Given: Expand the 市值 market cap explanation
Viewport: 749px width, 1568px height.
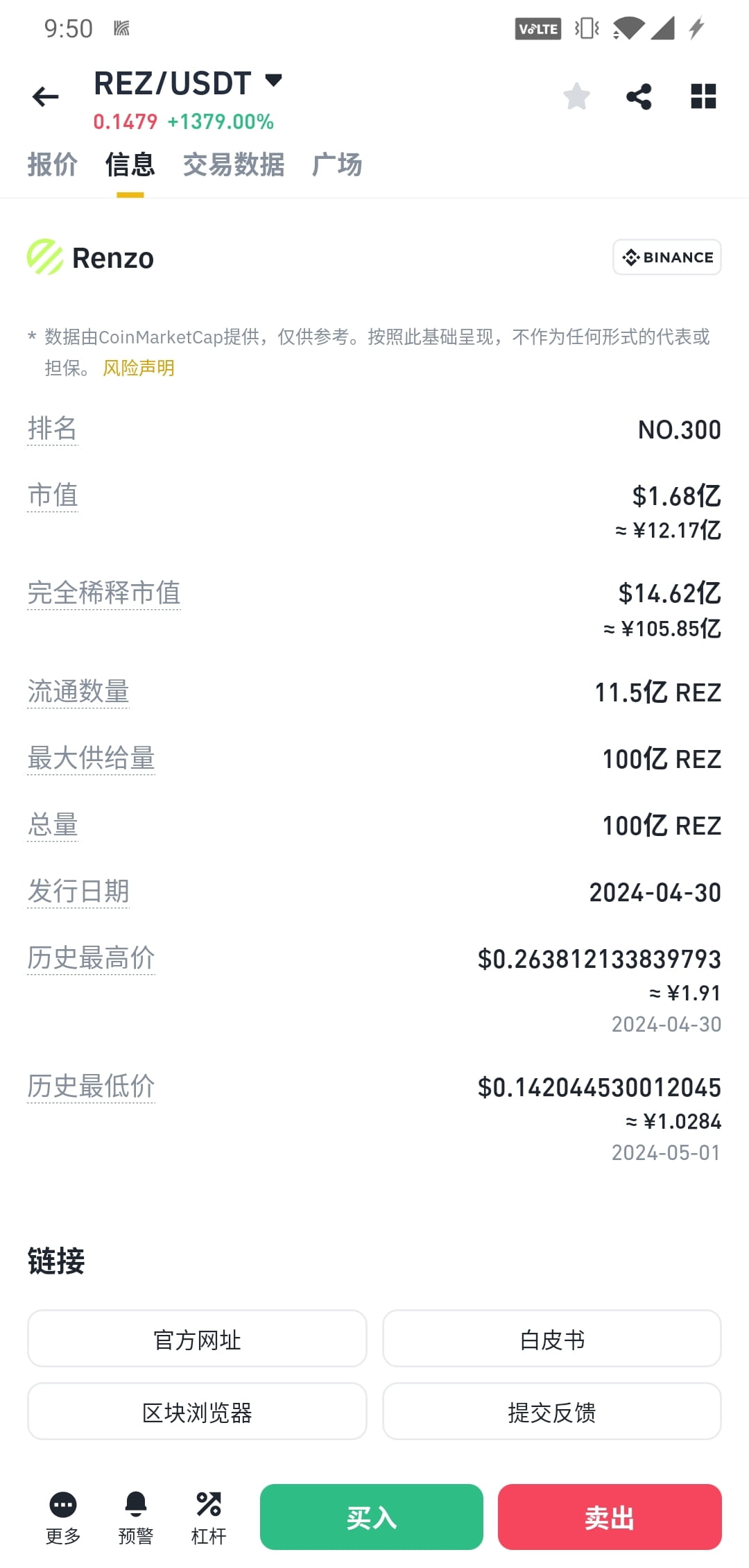Looking at the screenshot, I should pyautogui.click(x=53, y=495).
